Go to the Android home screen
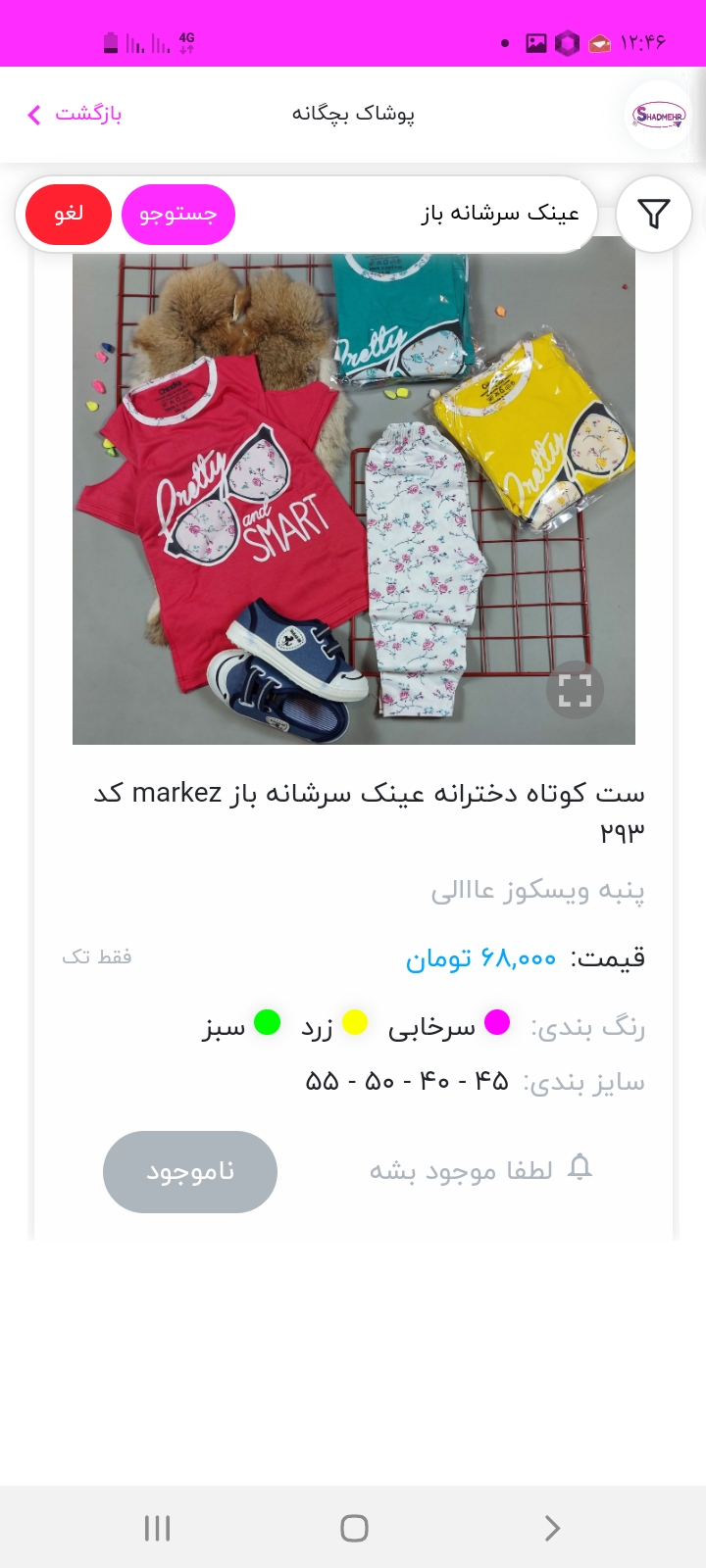The image size is (706, 1568). pyautogui.click(x=354, y=1528)
